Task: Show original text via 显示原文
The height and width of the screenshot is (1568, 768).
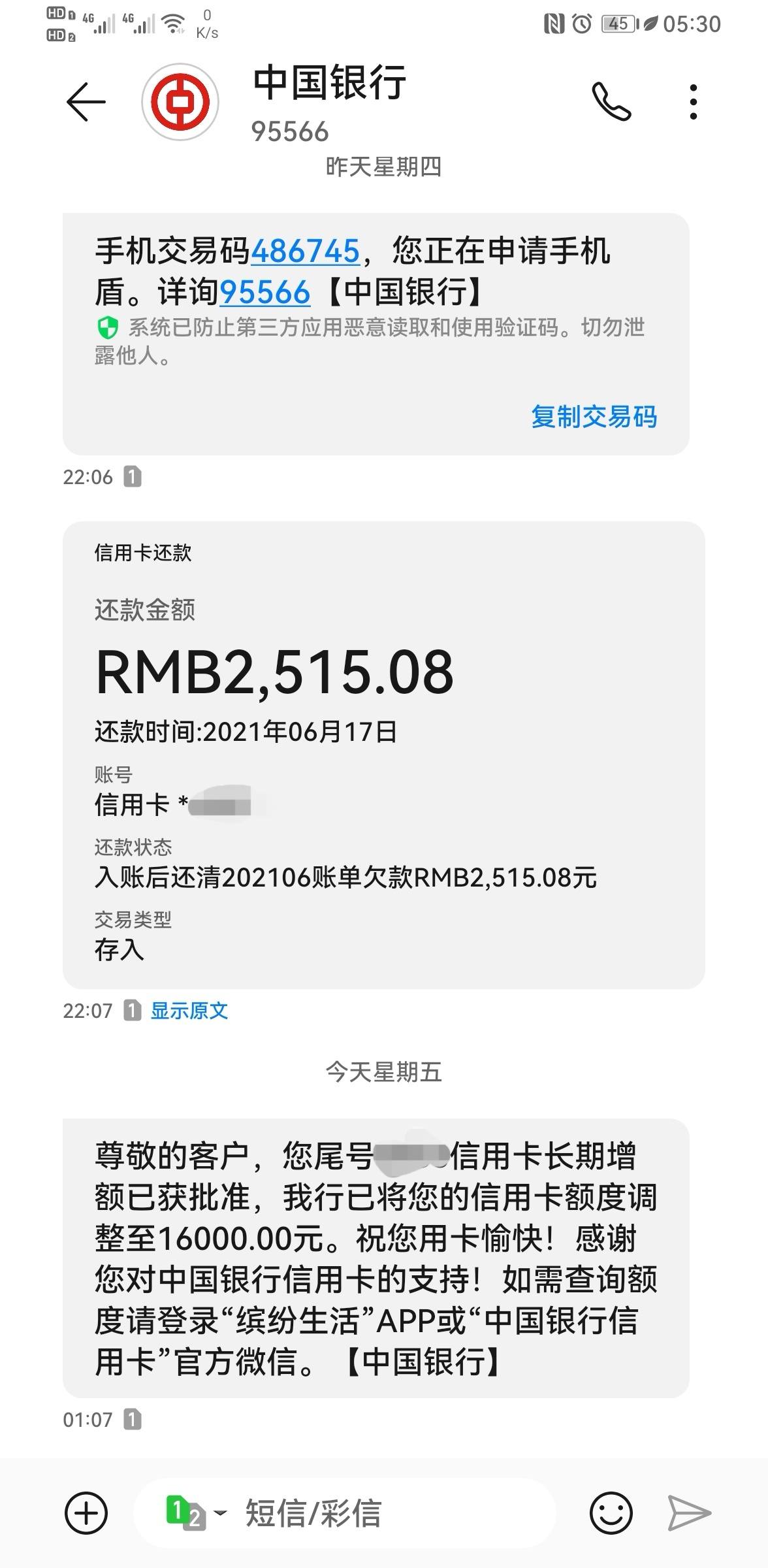Action: 189,1011
